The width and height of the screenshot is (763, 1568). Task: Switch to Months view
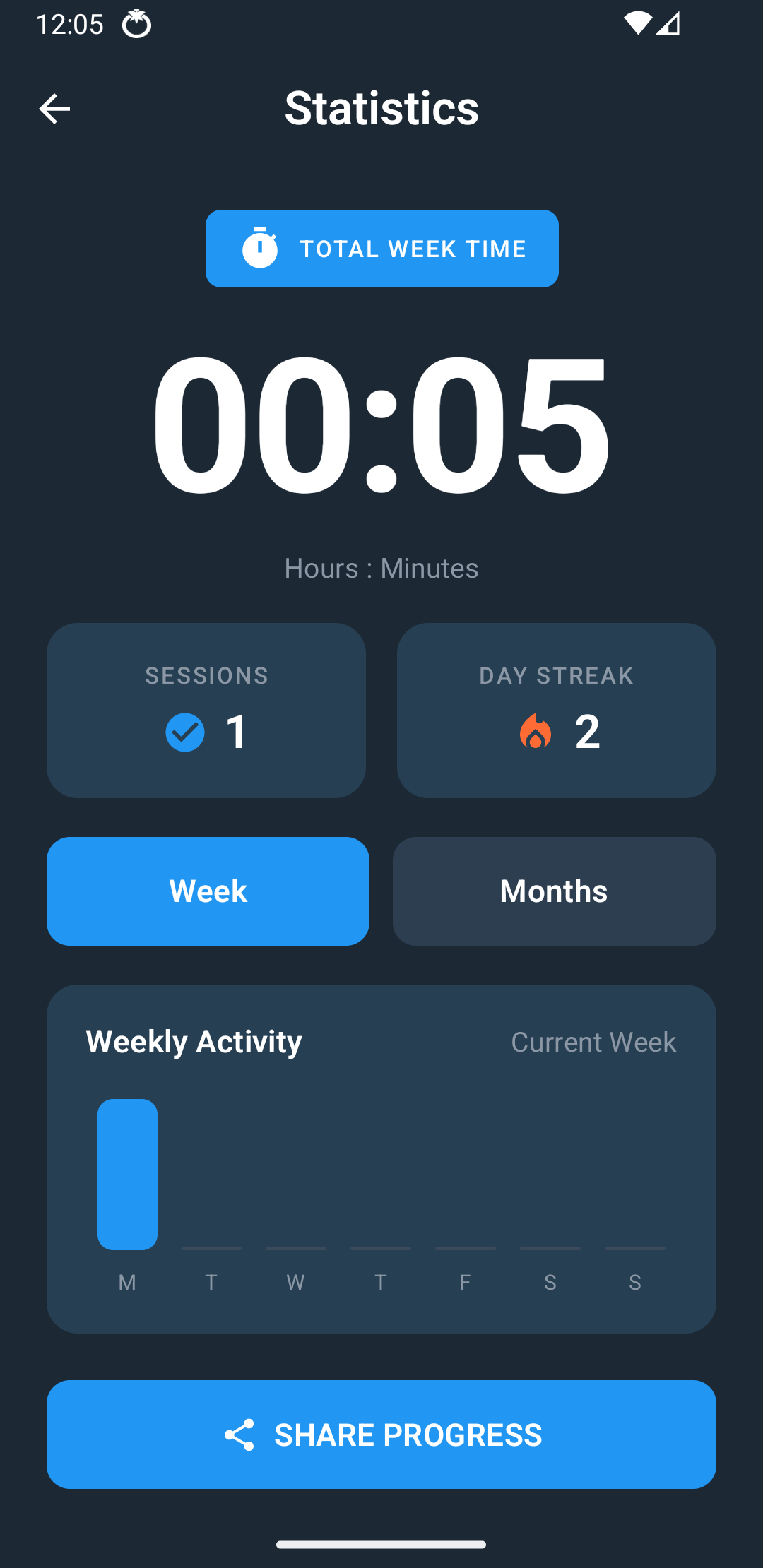pos(554,891)
